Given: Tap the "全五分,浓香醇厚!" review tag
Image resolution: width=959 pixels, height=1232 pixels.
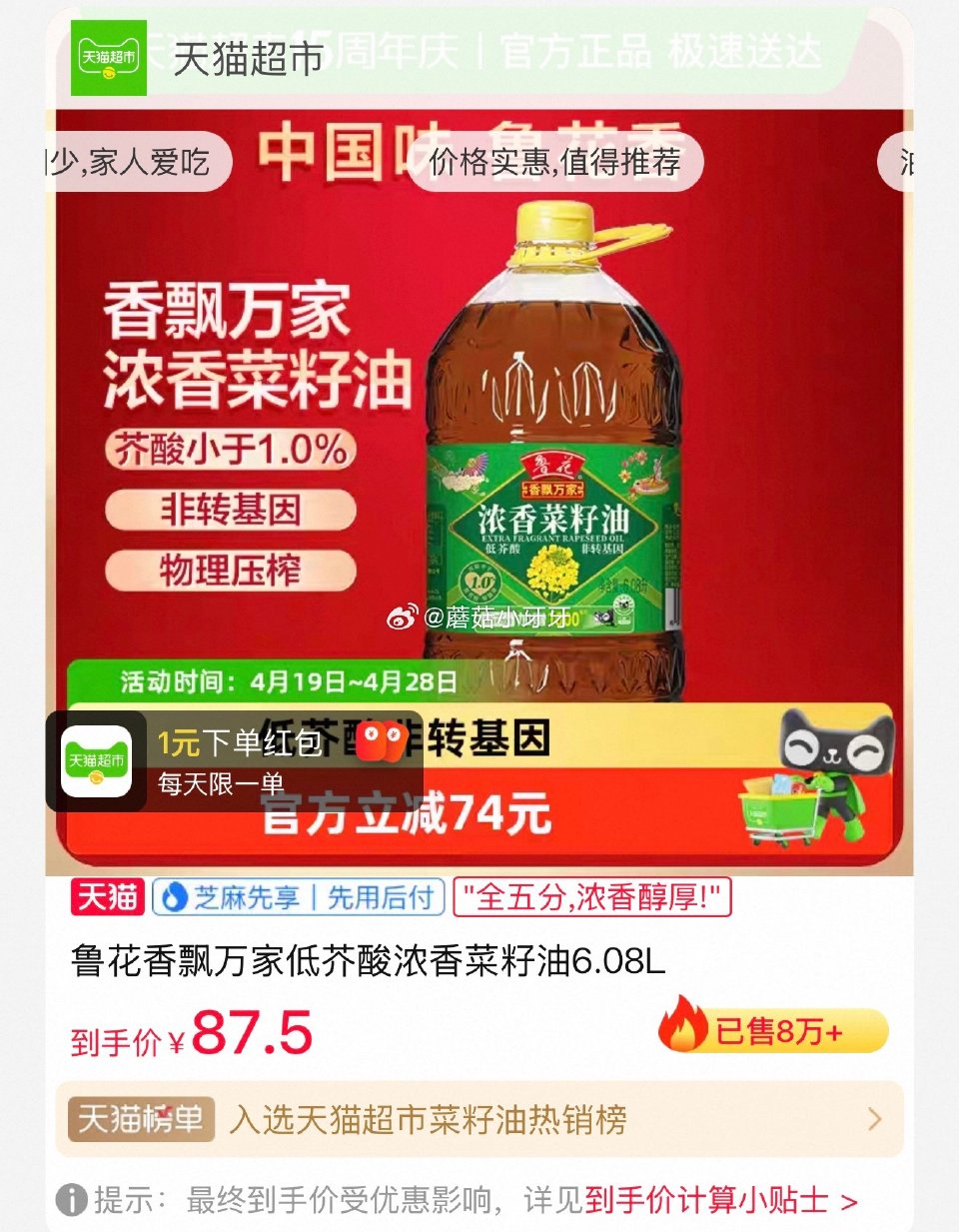Looking at the screenshot, I should (591, 897).
